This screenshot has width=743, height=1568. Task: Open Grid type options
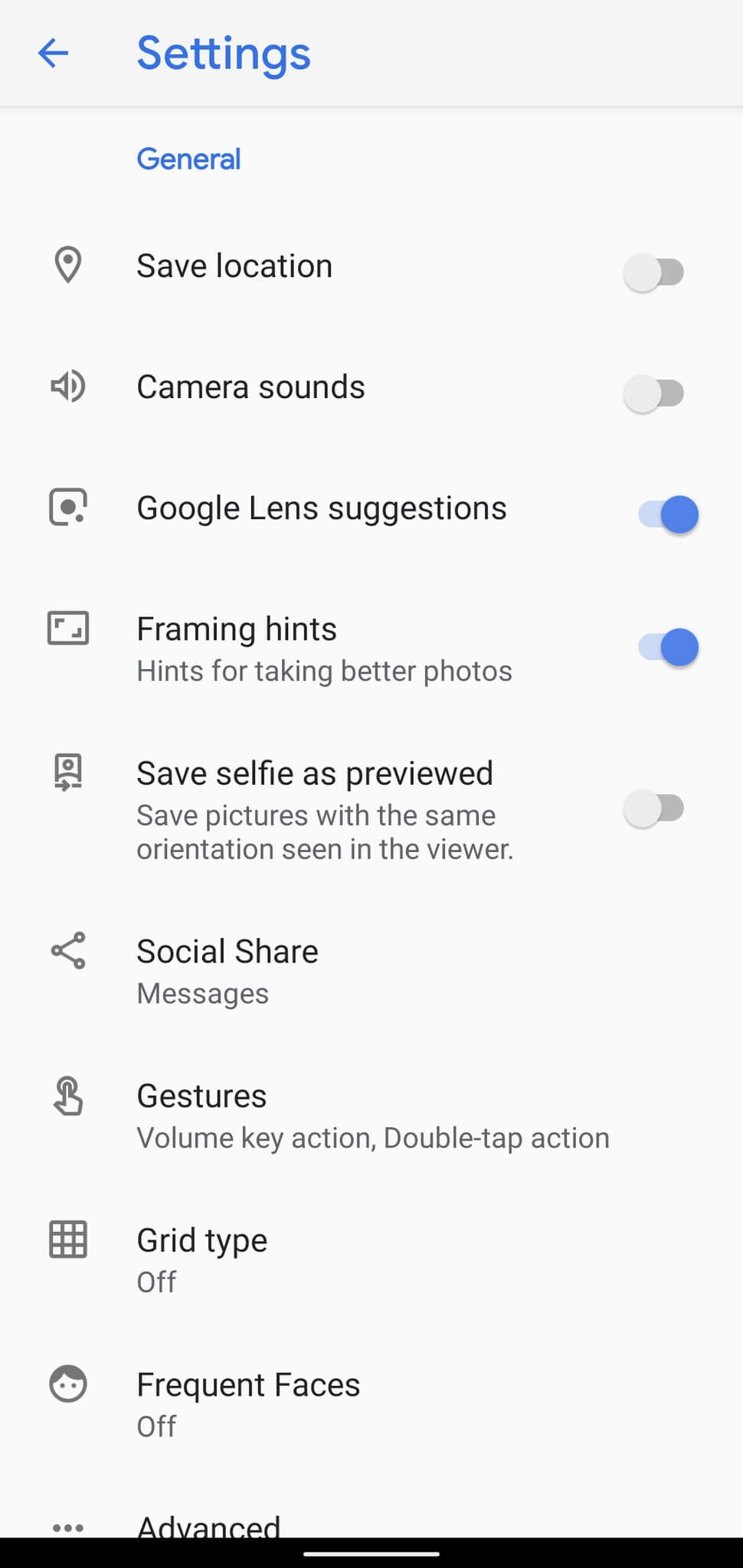click(202, 1258)
